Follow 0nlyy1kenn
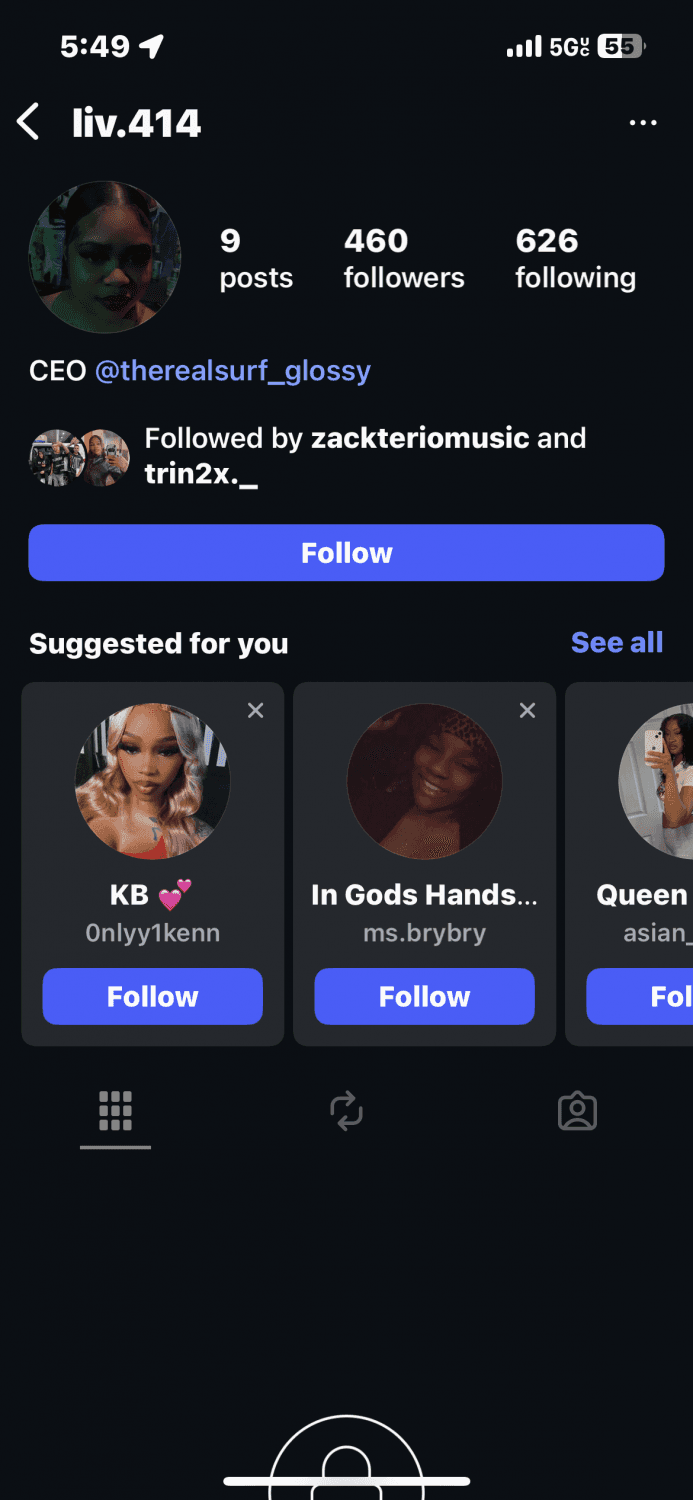 point(152,996)
